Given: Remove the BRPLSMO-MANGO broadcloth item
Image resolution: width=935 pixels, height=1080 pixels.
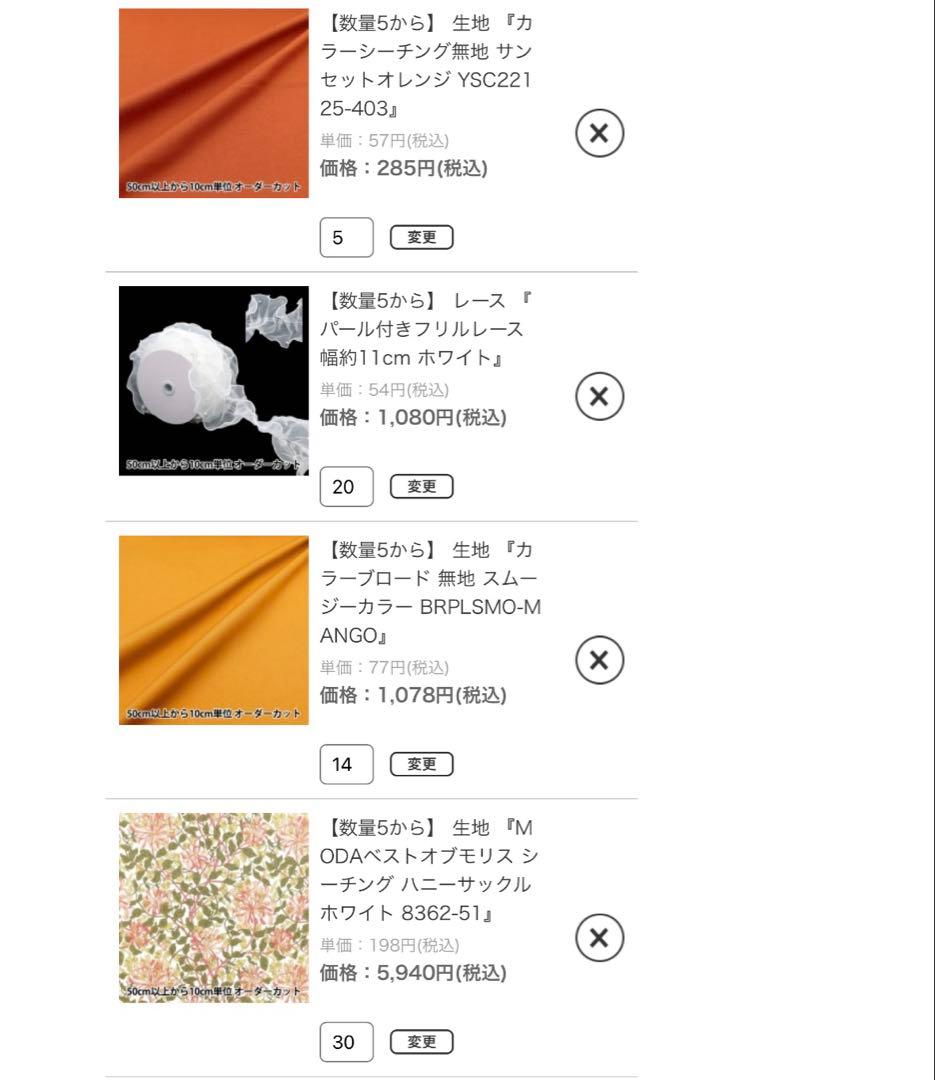Looking at the screenshot, I should pos(599,660).
